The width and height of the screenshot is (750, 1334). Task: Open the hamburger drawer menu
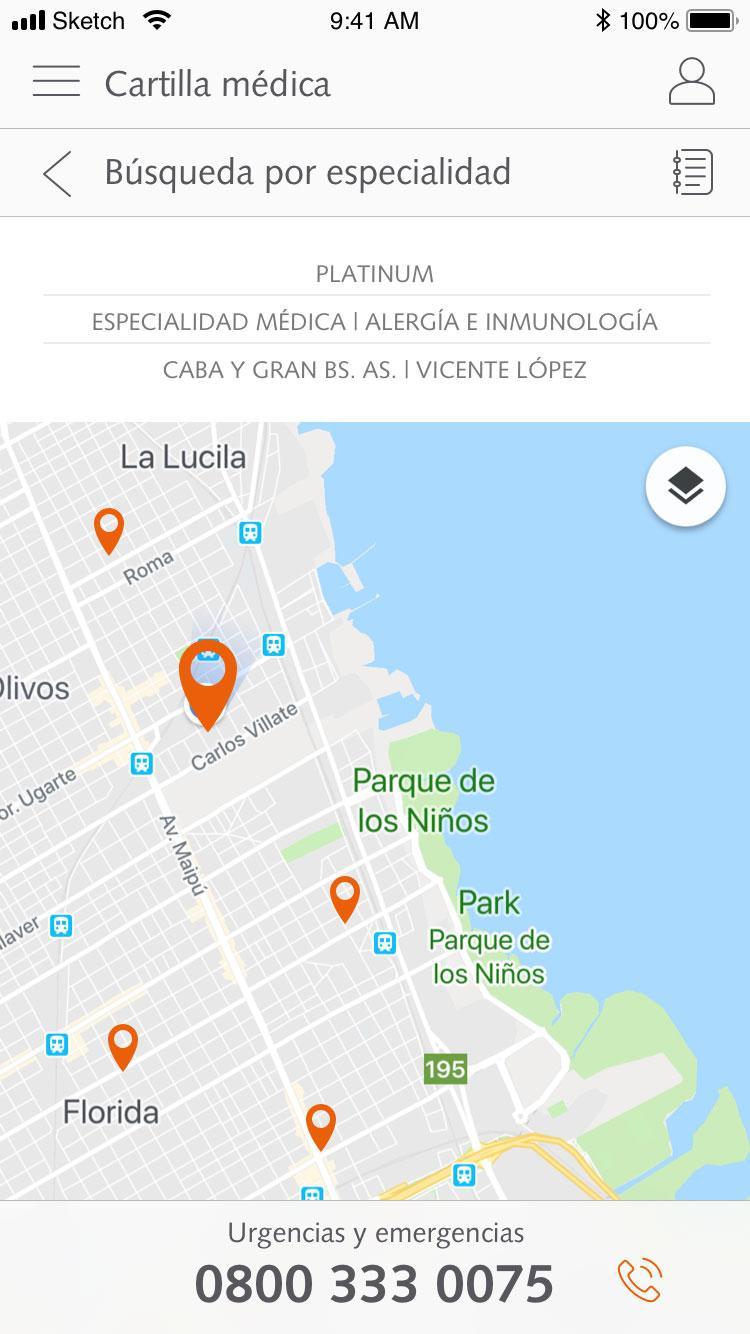[56, 82]
